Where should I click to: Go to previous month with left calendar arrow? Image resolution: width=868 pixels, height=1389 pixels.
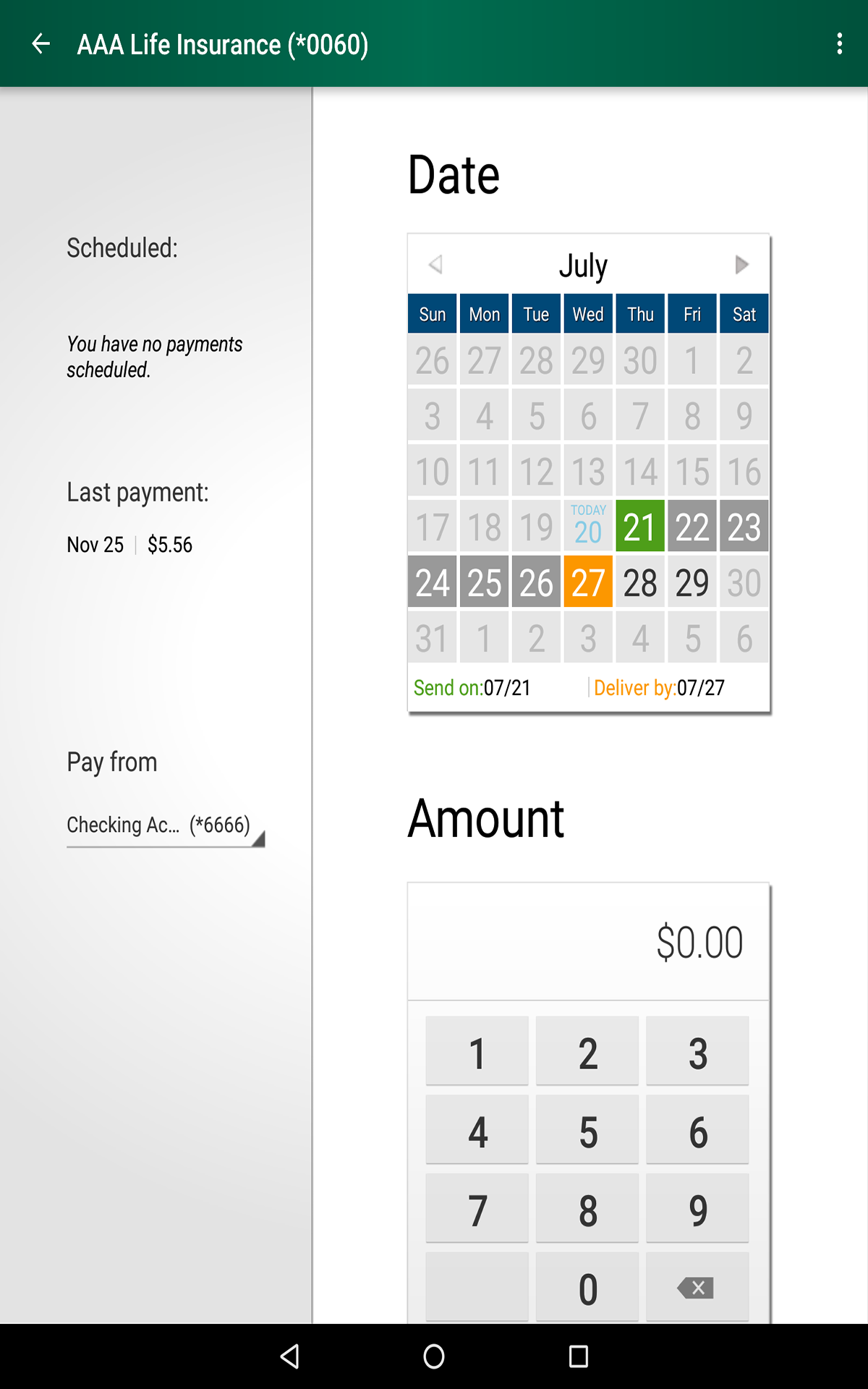coord(435,265)
